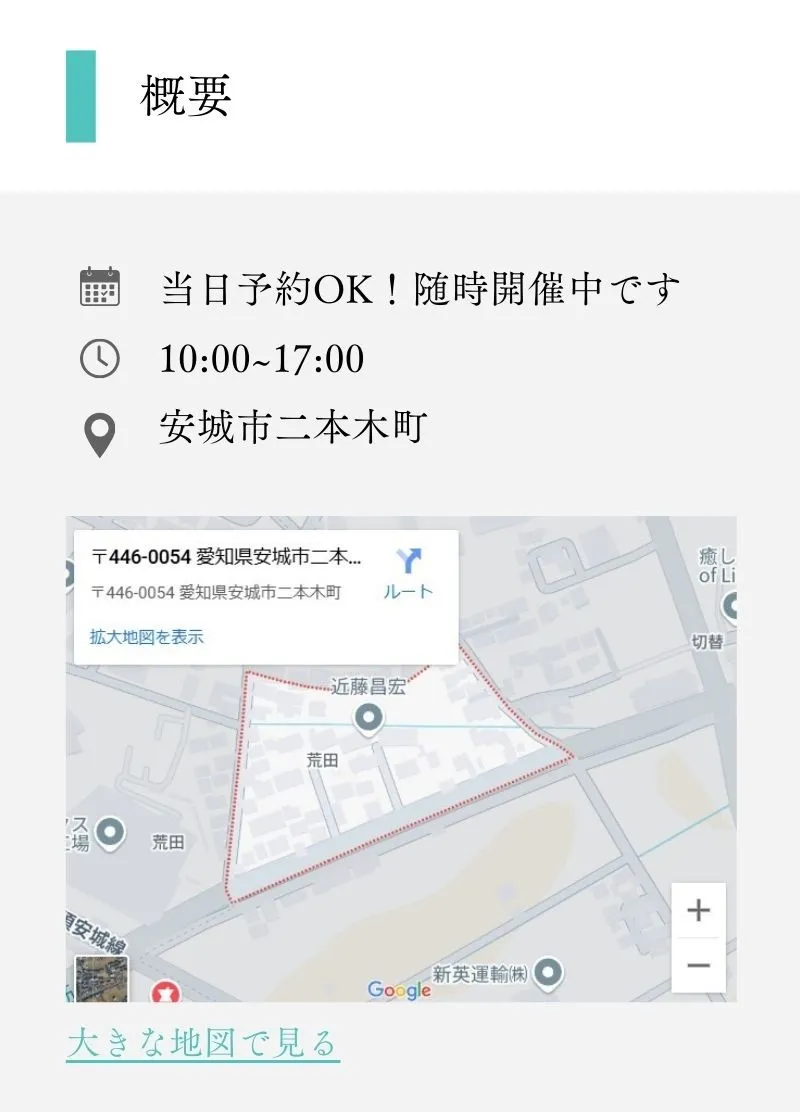Screen dimensions: 800x1112
Task: Zoom out using the minus button
Action: [697, 965]
